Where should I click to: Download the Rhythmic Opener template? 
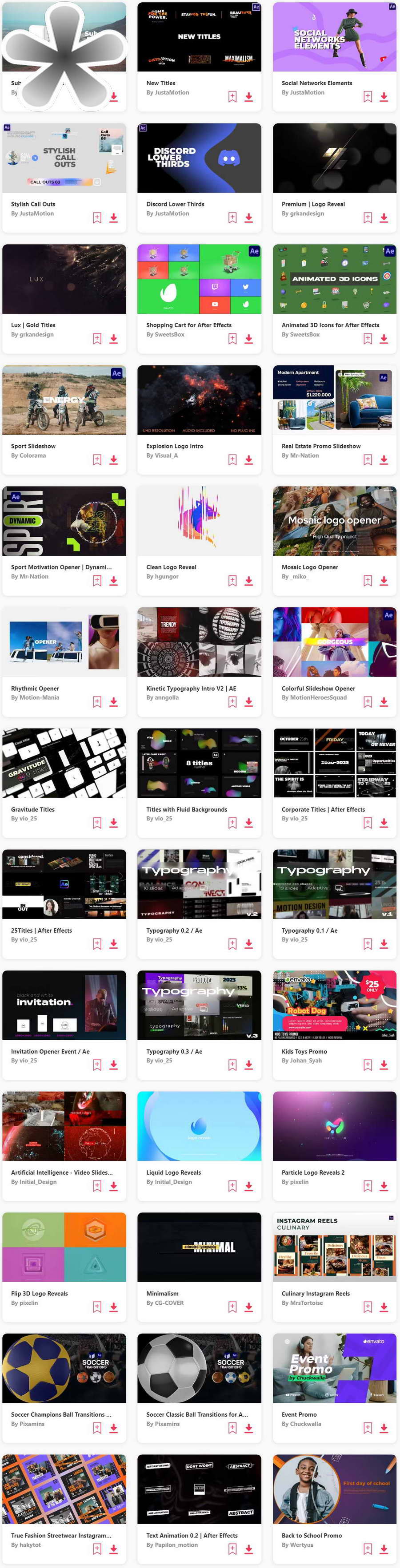tap(113, 702)
